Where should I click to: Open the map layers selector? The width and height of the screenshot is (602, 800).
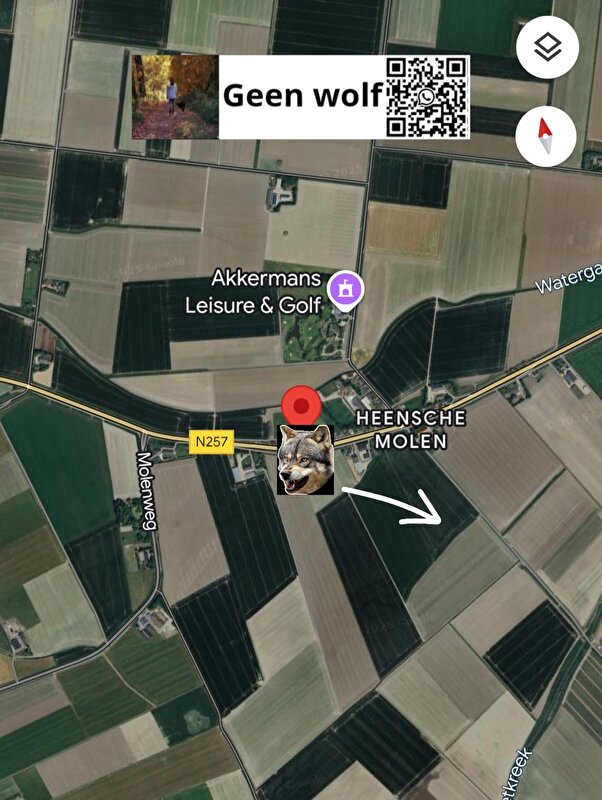(x=546, y=47)
